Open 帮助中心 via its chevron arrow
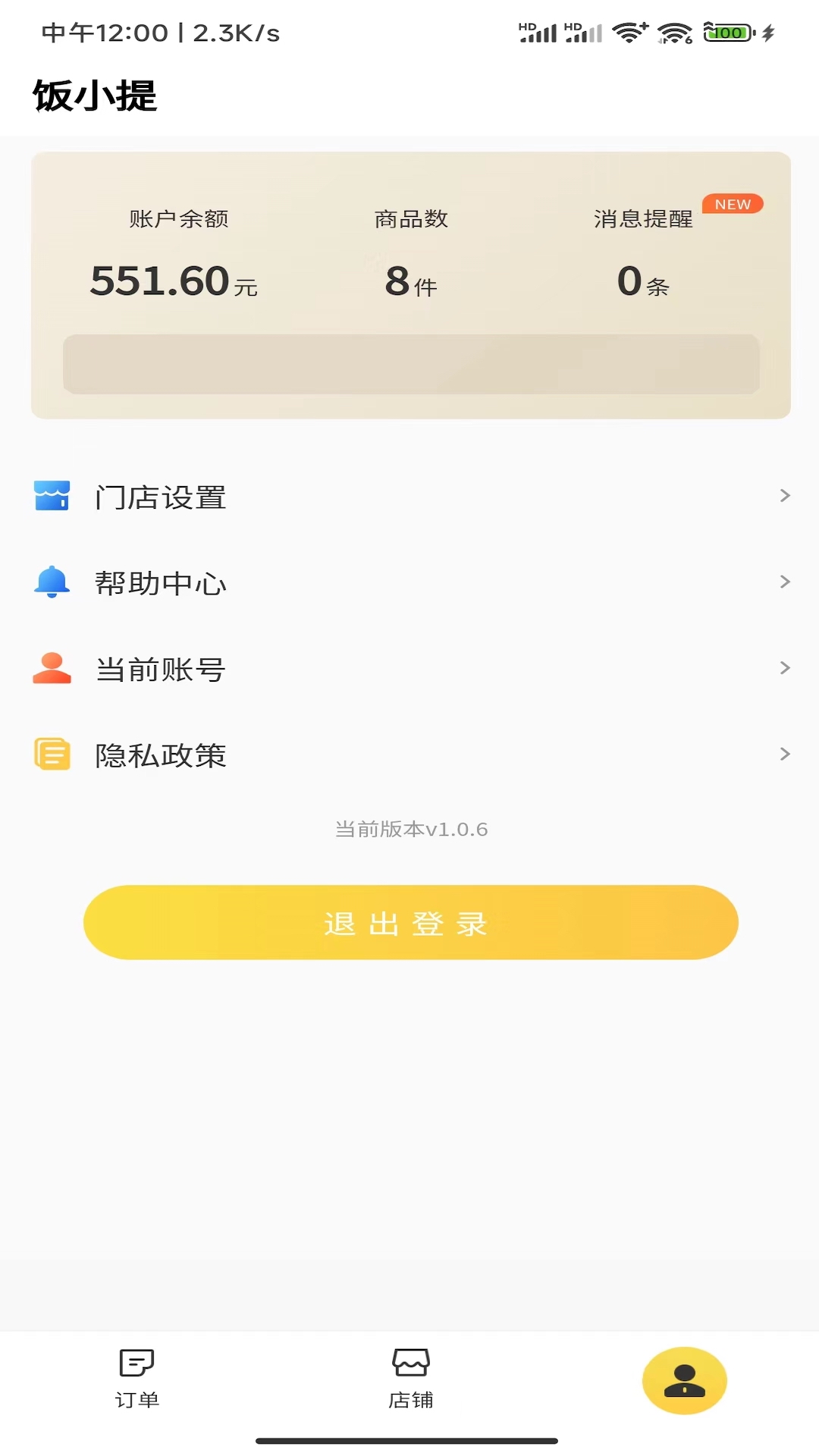This screenshot has width=819, height=1456. pos(784,582)
